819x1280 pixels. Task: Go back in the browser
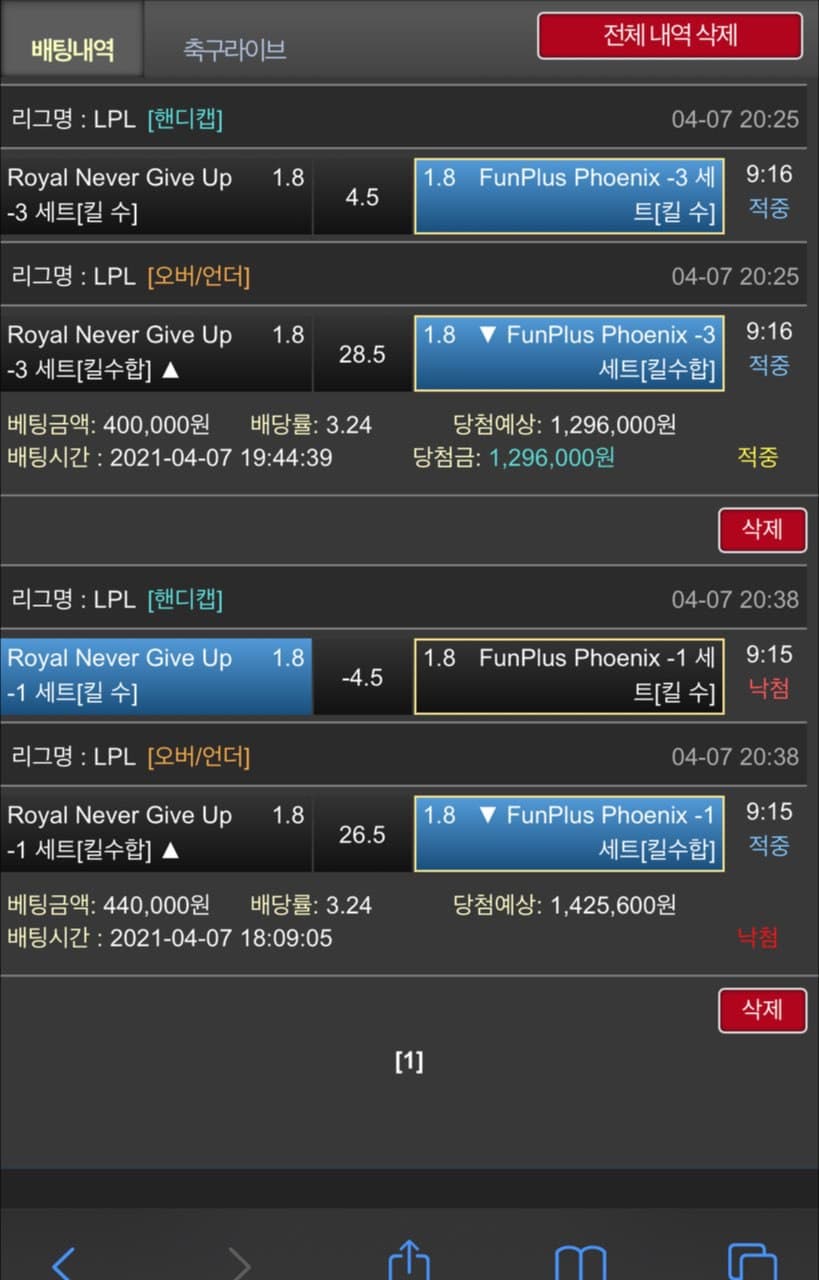tap(62, 1262)
